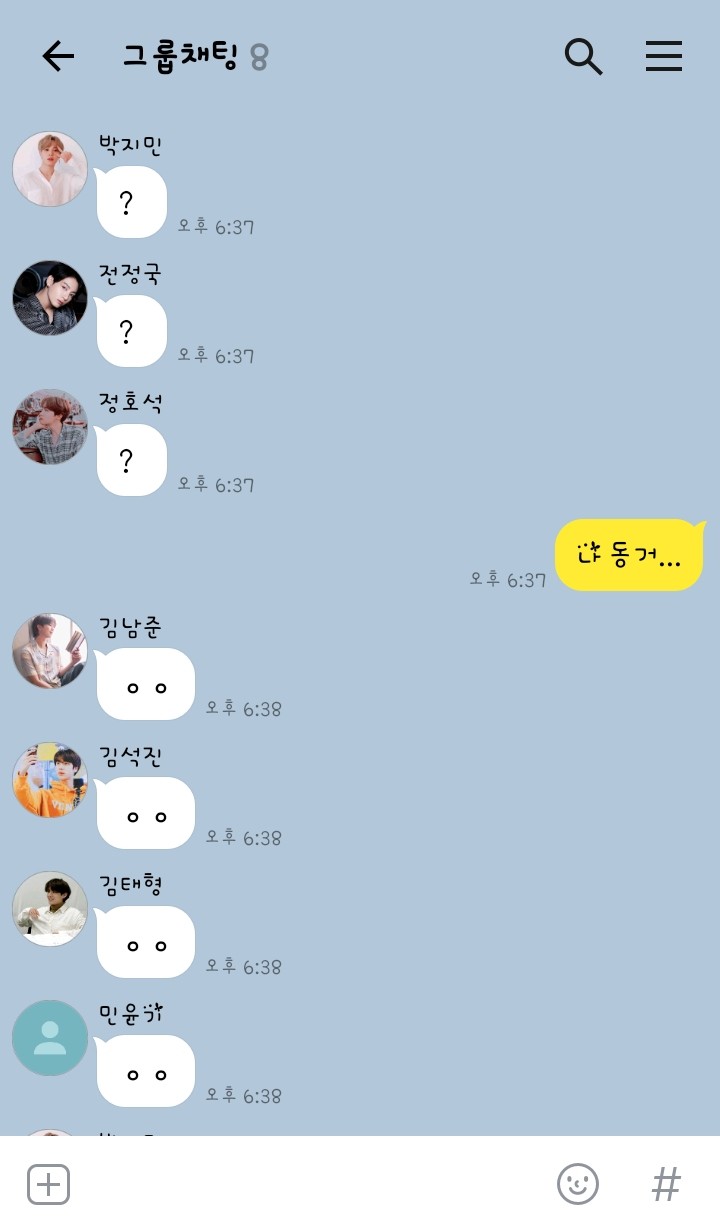This screenshot has height=1232, width=720.
Task: Open 정호석's profile picture
Action: pos(50,427)
